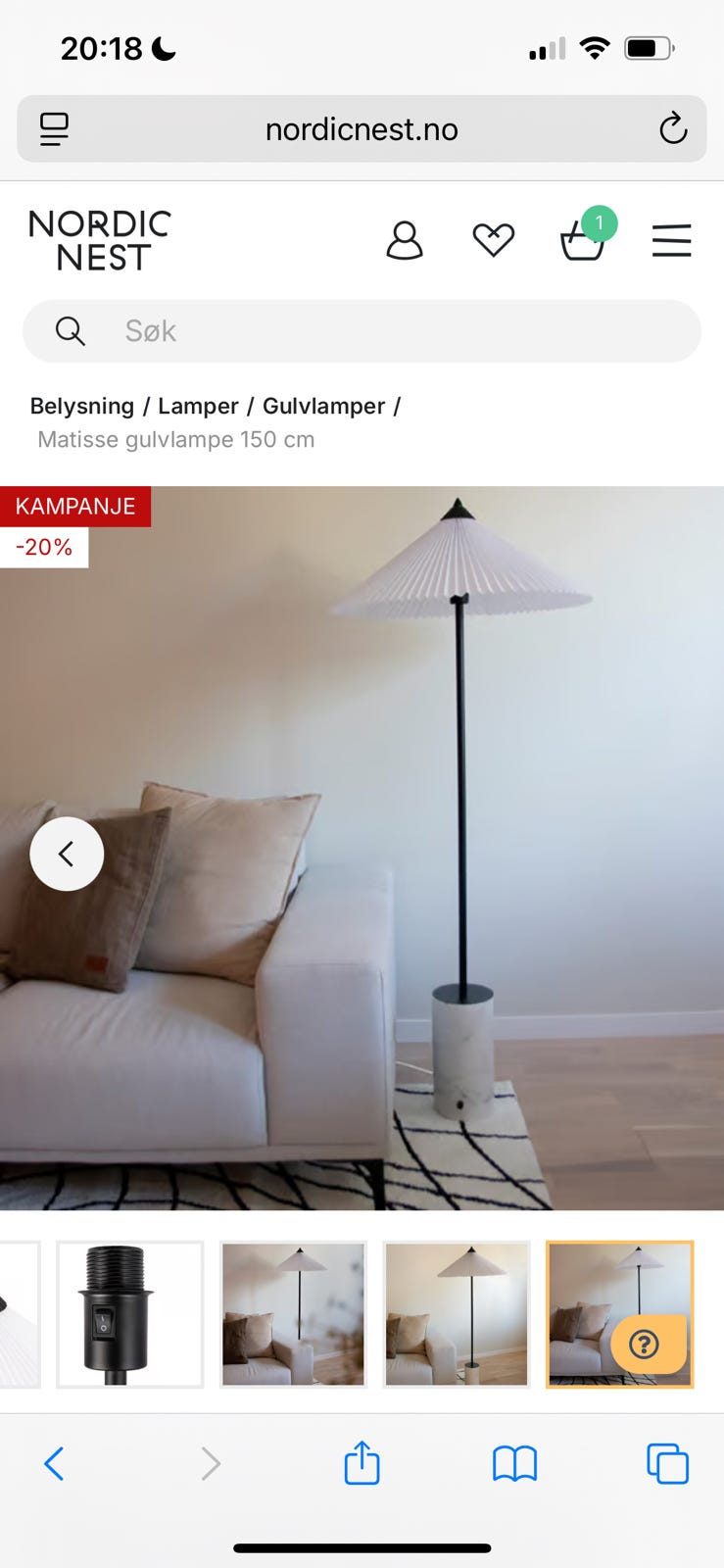This screenshot has height=1568, width=724.
Task: Navigate back with the bottom-left chevron
Action: click(55, 1463)
